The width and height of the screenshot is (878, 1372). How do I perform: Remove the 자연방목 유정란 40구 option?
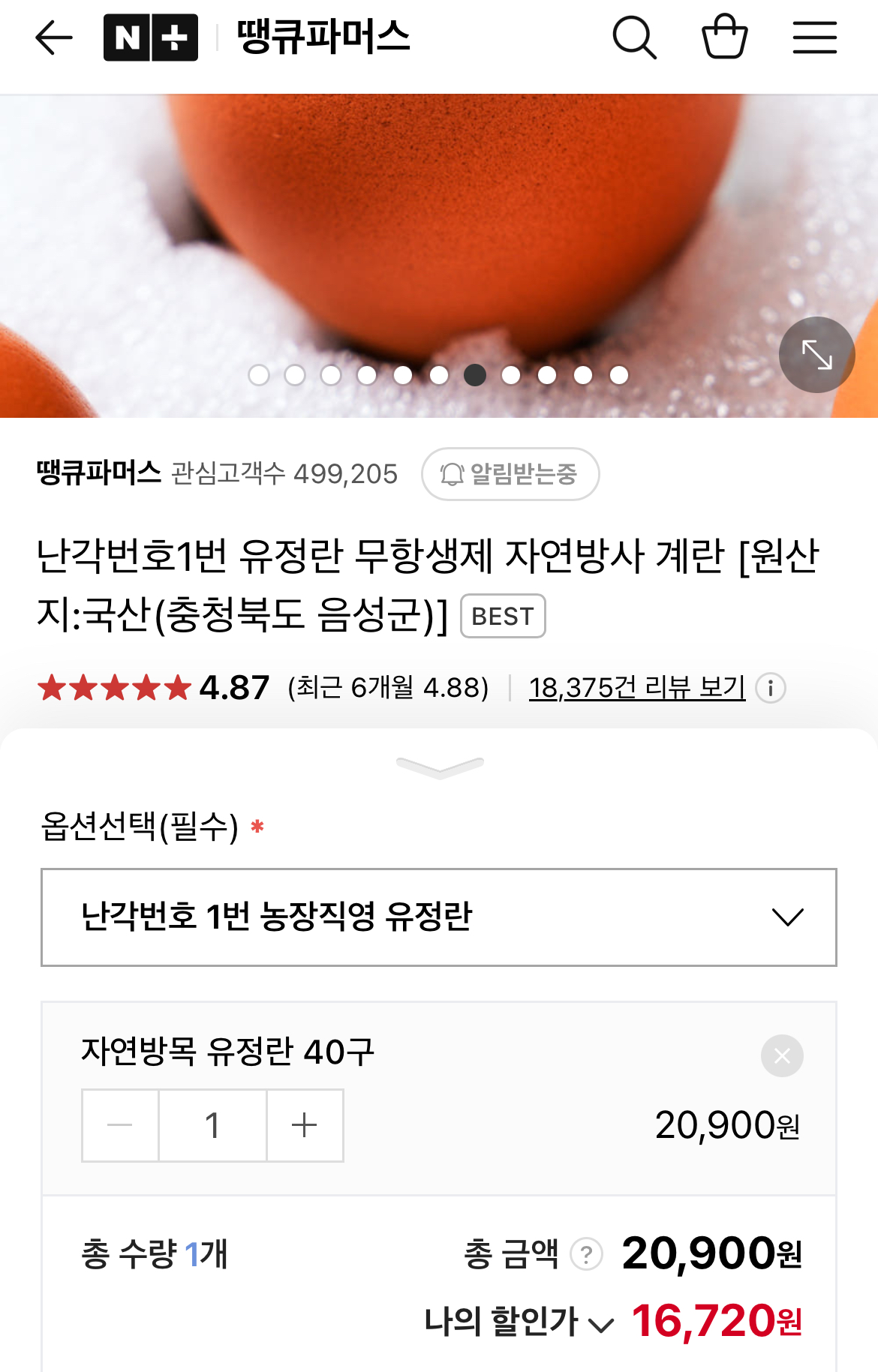point(782,1056)
